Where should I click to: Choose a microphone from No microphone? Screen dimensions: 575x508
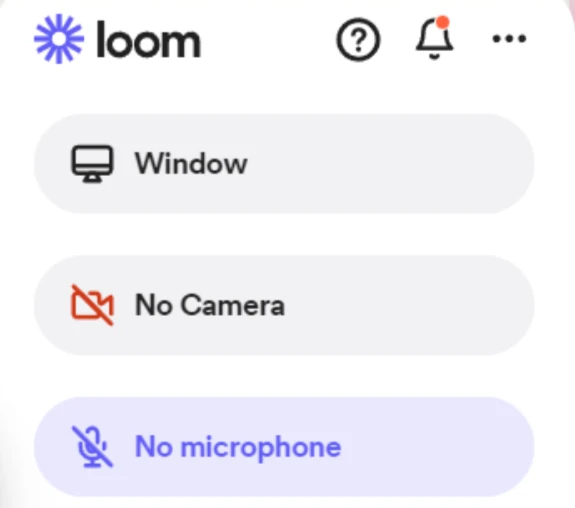point(284,447)
